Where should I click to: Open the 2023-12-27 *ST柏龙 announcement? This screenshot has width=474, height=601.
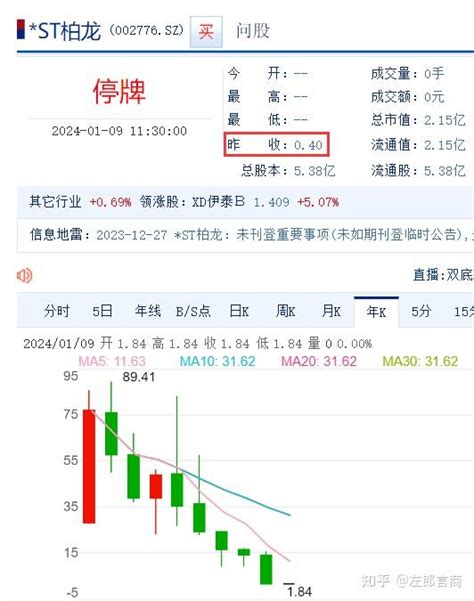pyautogui.click(x=282, y=235)
